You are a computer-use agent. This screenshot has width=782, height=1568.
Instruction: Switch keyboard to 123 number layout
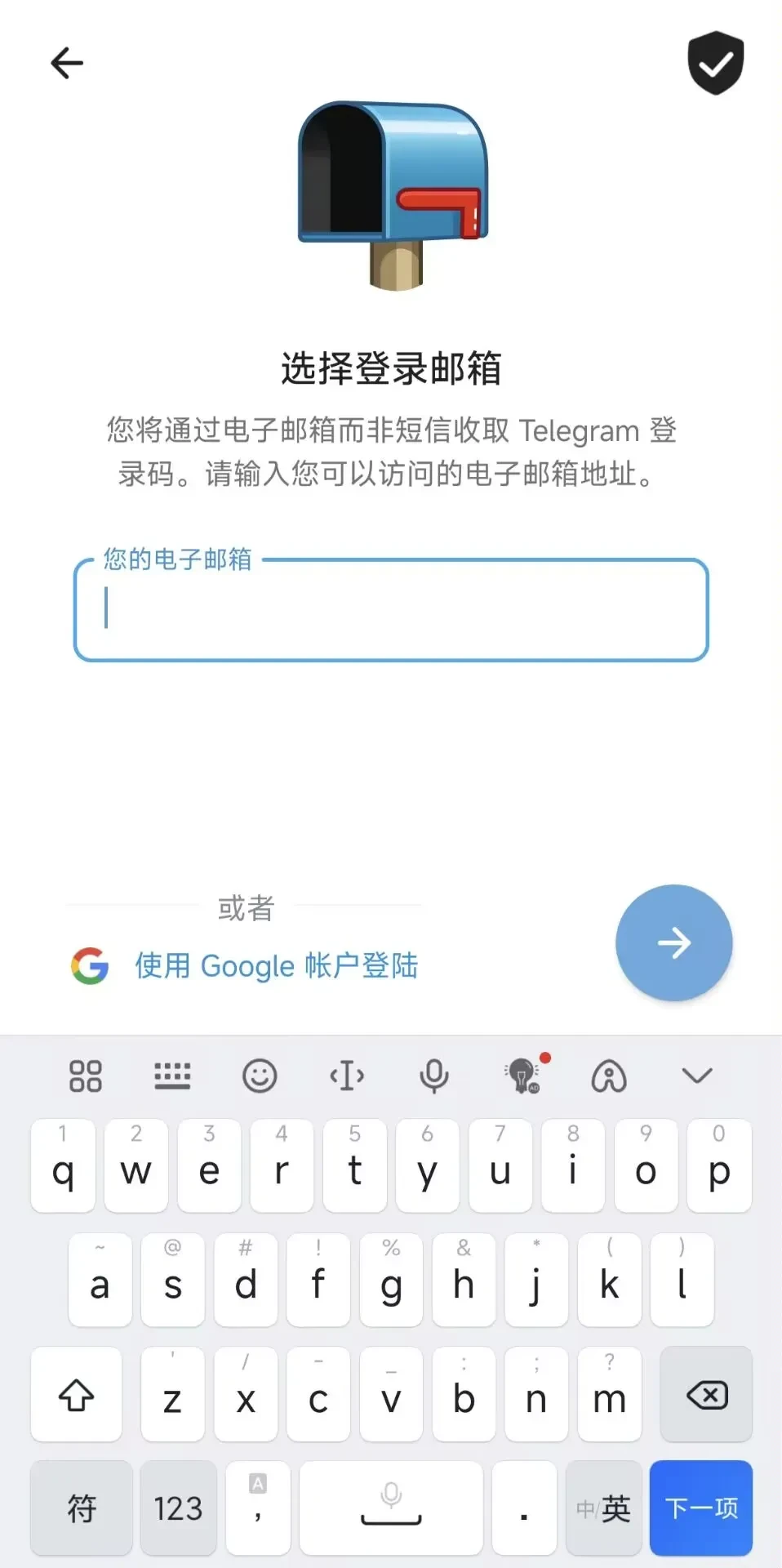pos(178,1508)
